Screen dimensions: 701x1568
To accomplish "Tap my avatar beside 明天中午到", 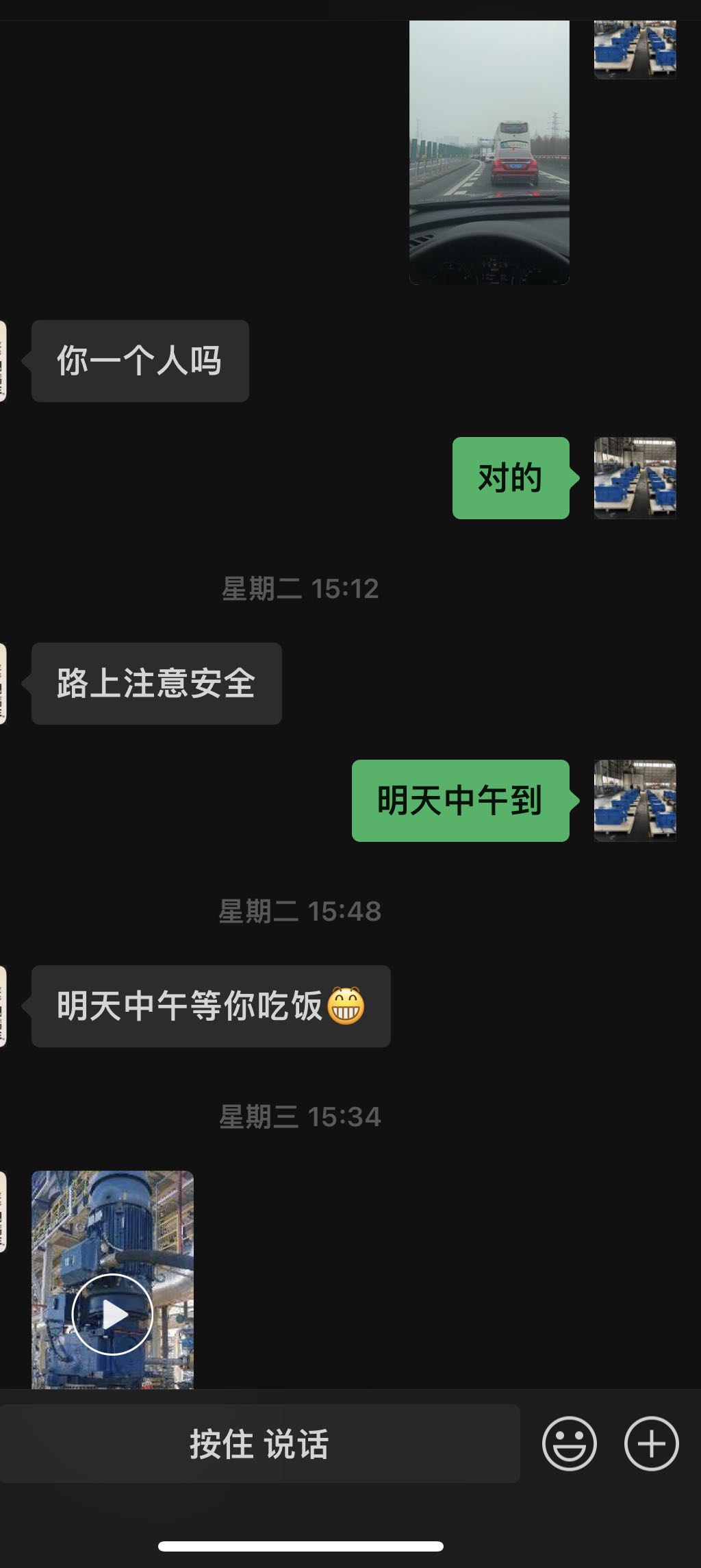I will pyautogui.click(x=635, y=801).
